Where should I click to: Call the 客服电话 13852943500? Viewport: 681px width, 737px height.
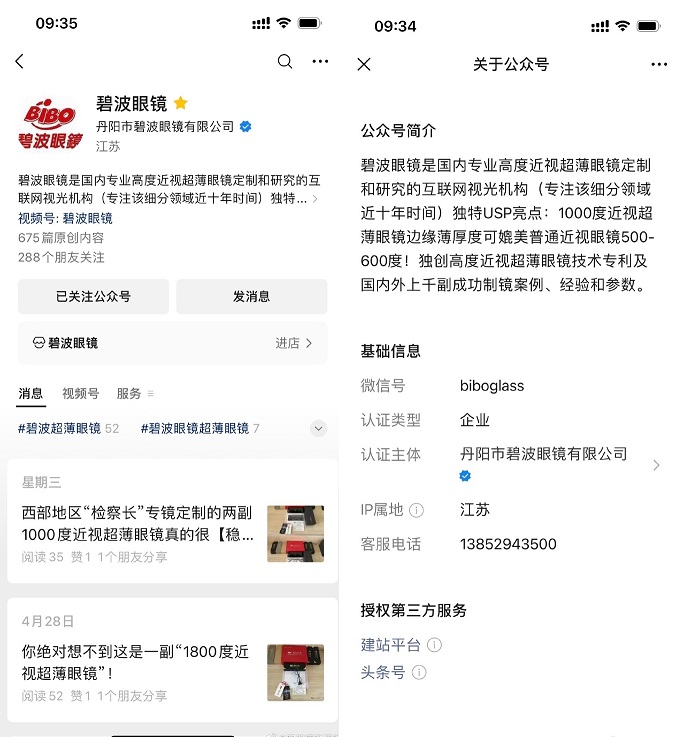[508, 545]
